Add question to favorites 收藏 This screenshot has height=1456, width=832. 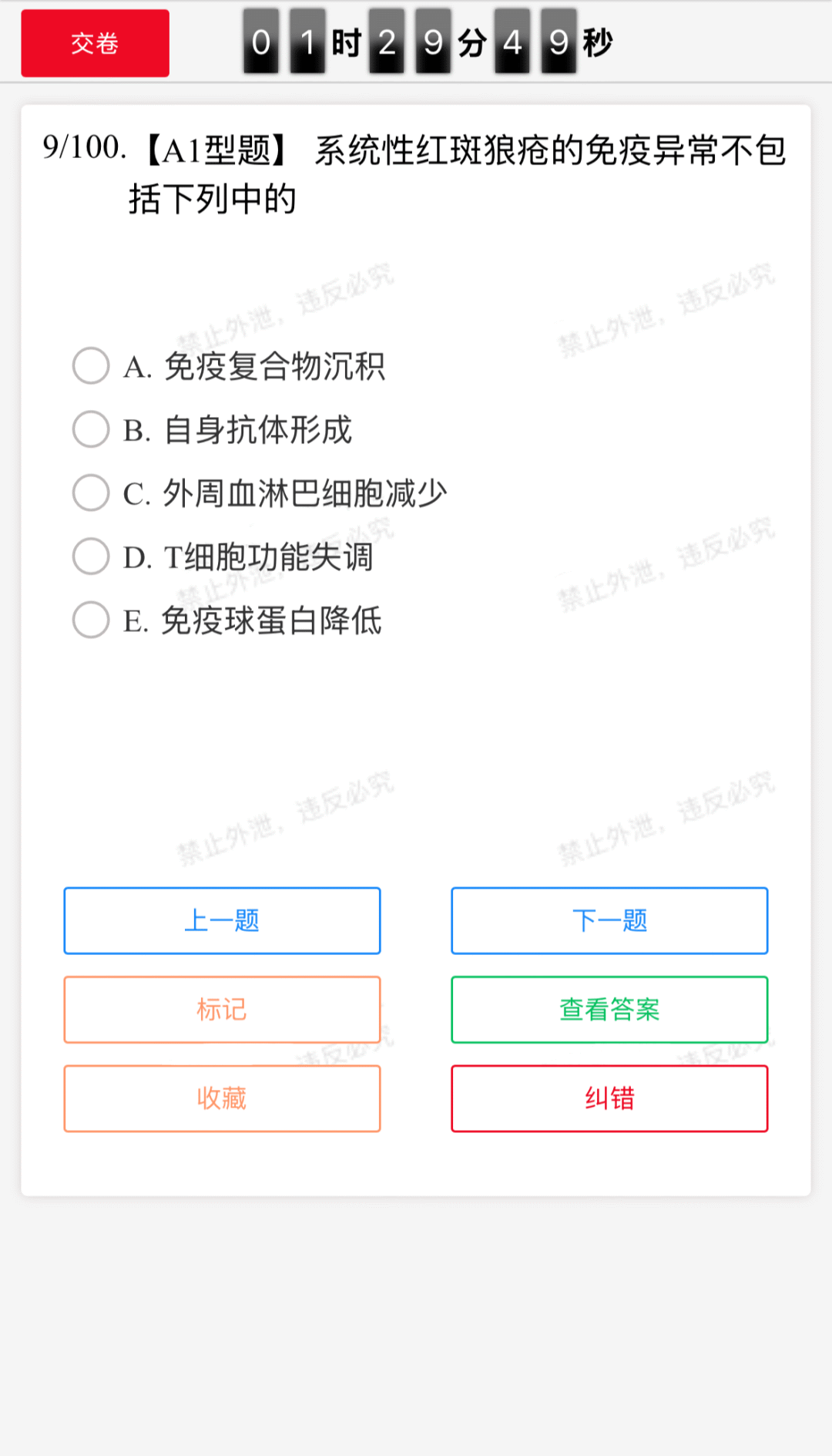click(x=222, y=1098)
